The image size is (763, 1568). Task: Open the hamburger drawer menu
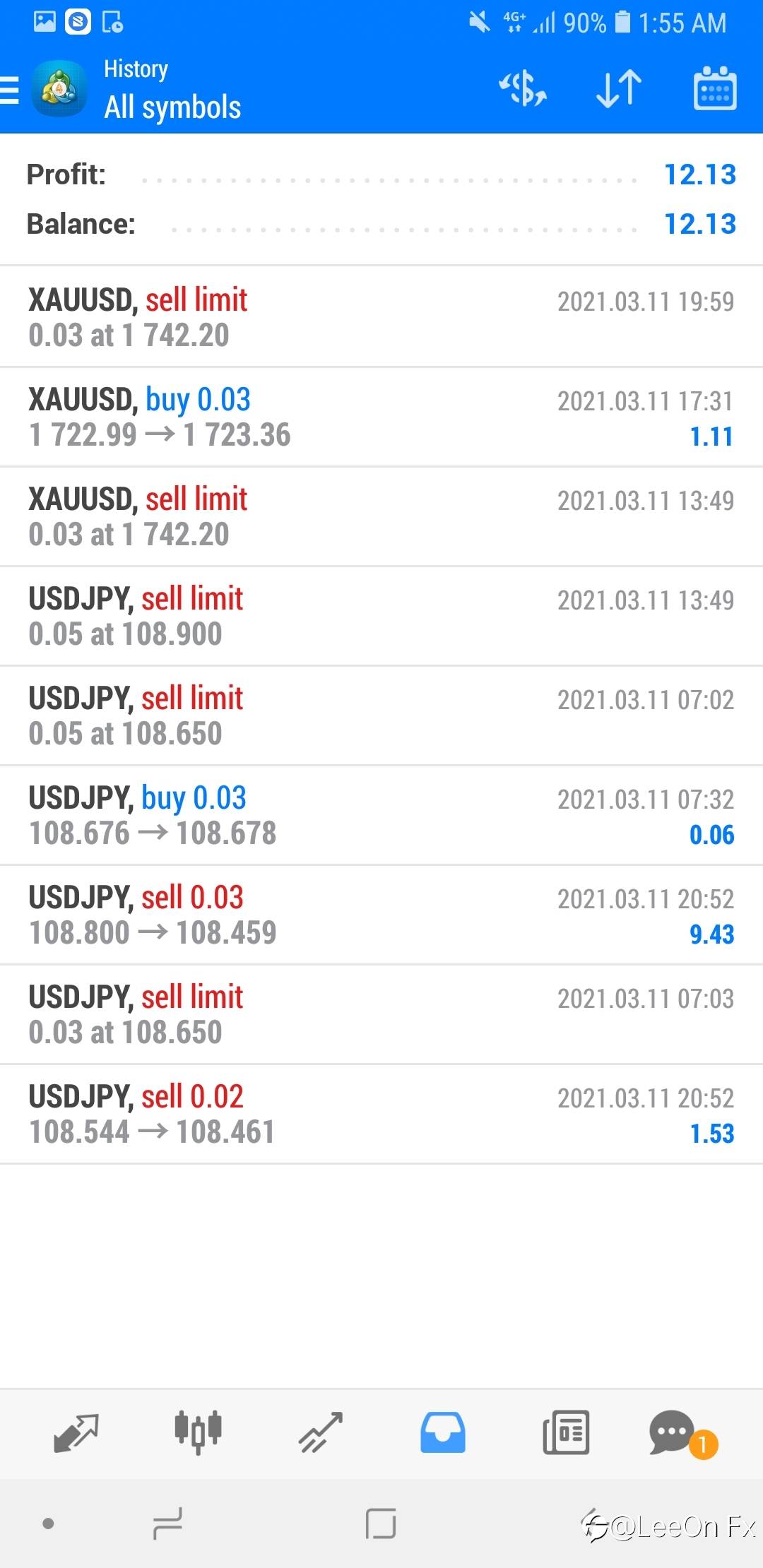point(9,90)
